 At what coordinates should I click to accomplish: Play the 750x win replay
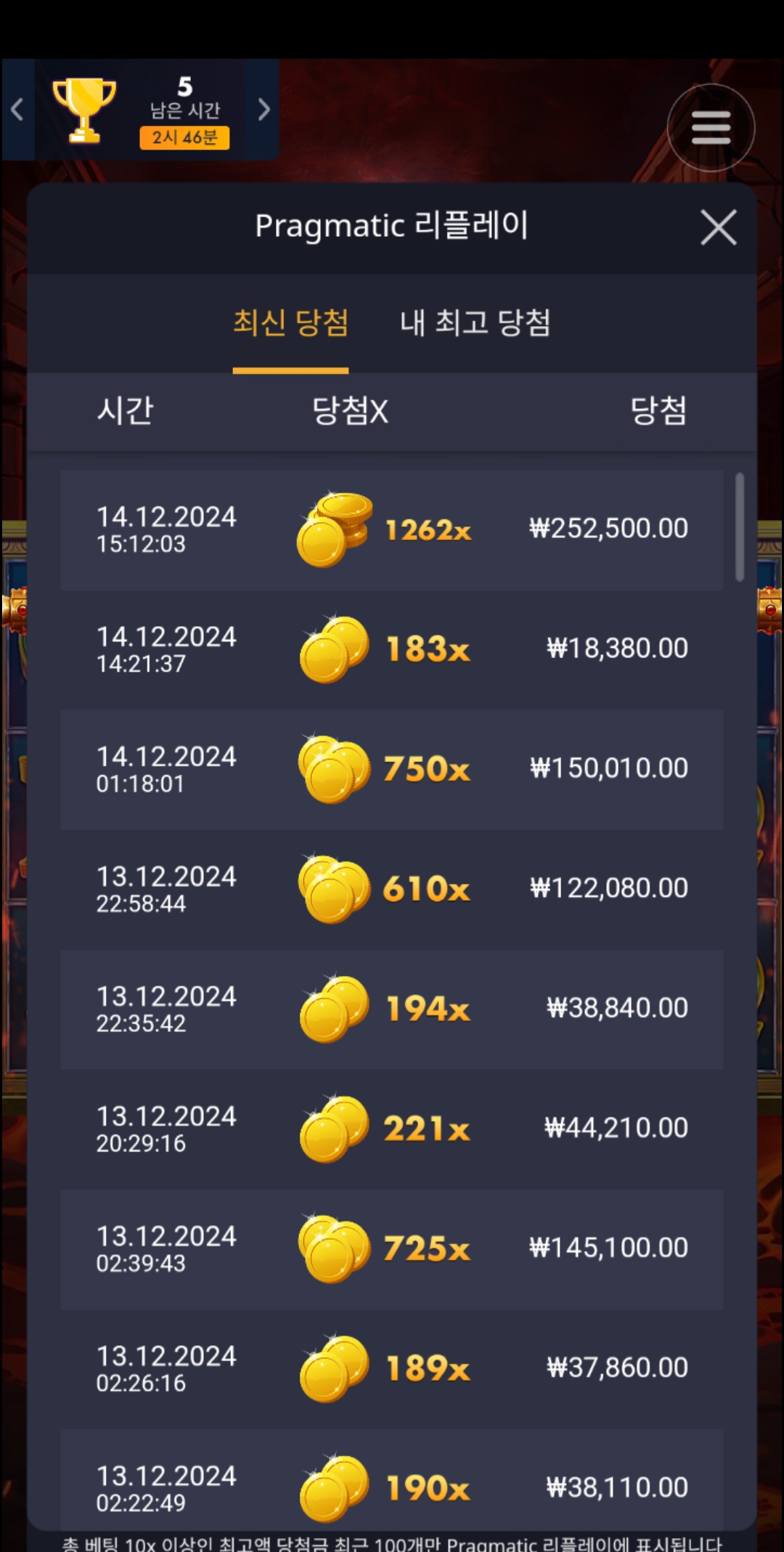click(x=392, y=769)
